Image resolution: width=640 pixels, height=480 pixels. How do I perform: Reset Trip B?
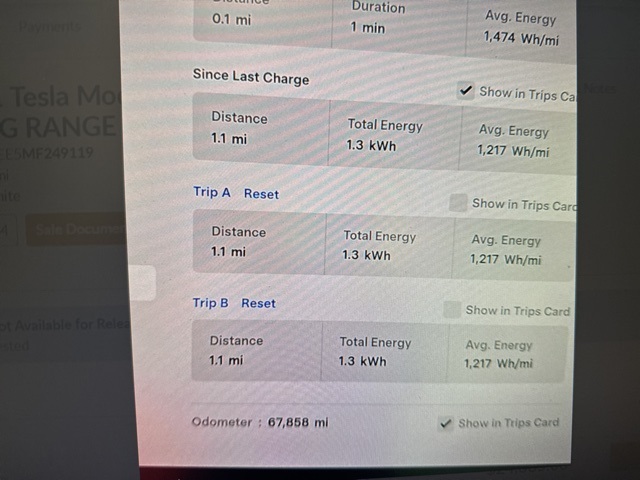click(x=258, y=303)
